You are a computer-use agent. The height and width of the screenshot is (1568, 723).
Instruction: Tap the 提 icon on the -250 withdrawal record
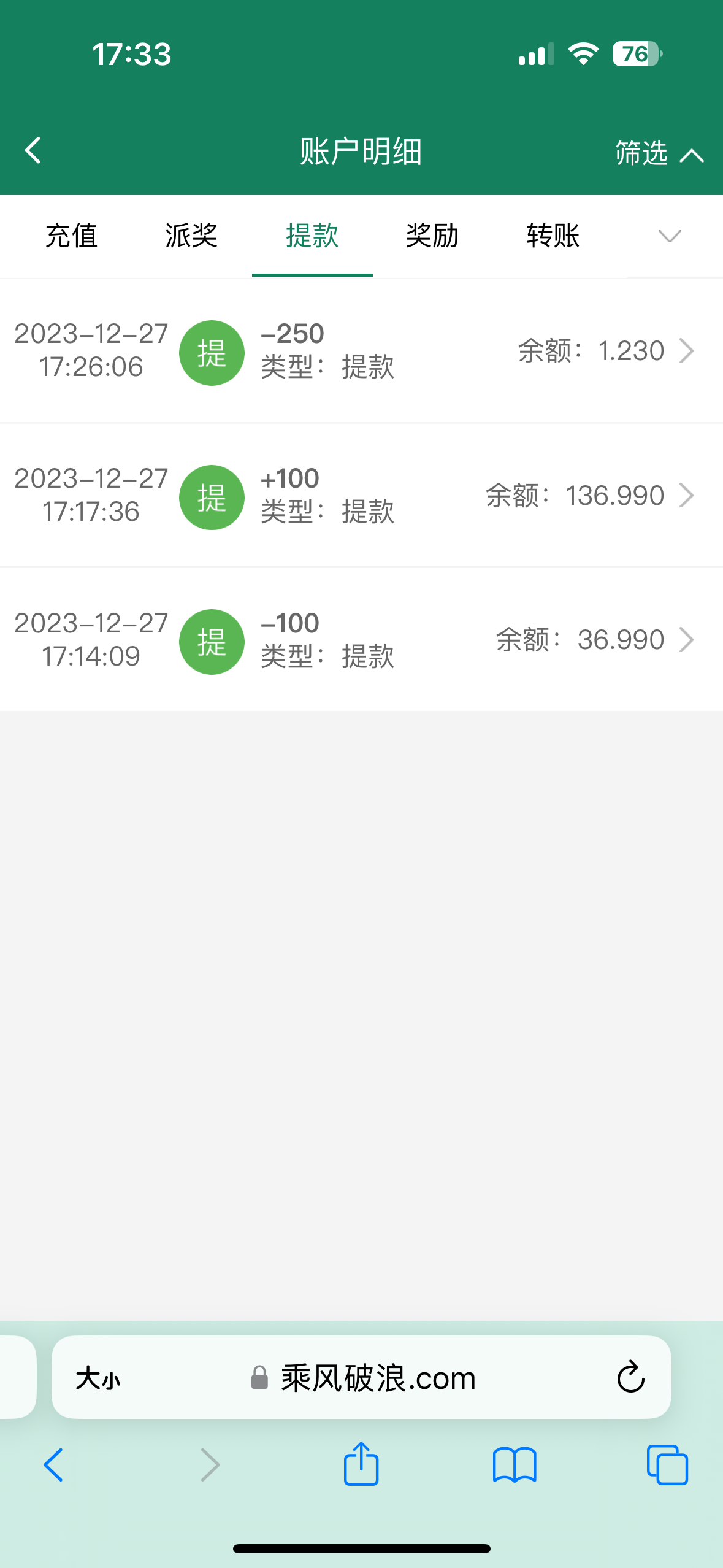pos(212,353)
